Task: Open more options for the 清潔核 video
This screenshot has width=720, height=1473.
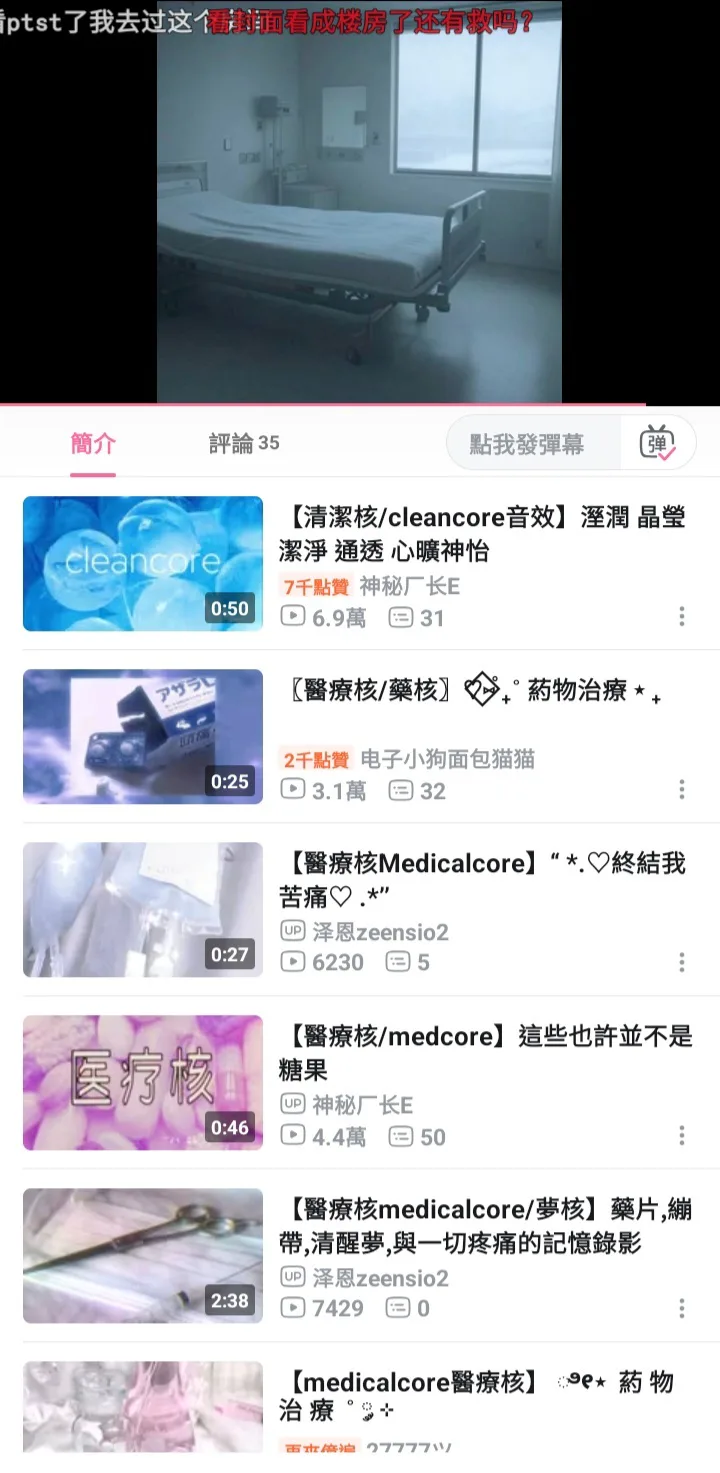Action: [682, 616]
